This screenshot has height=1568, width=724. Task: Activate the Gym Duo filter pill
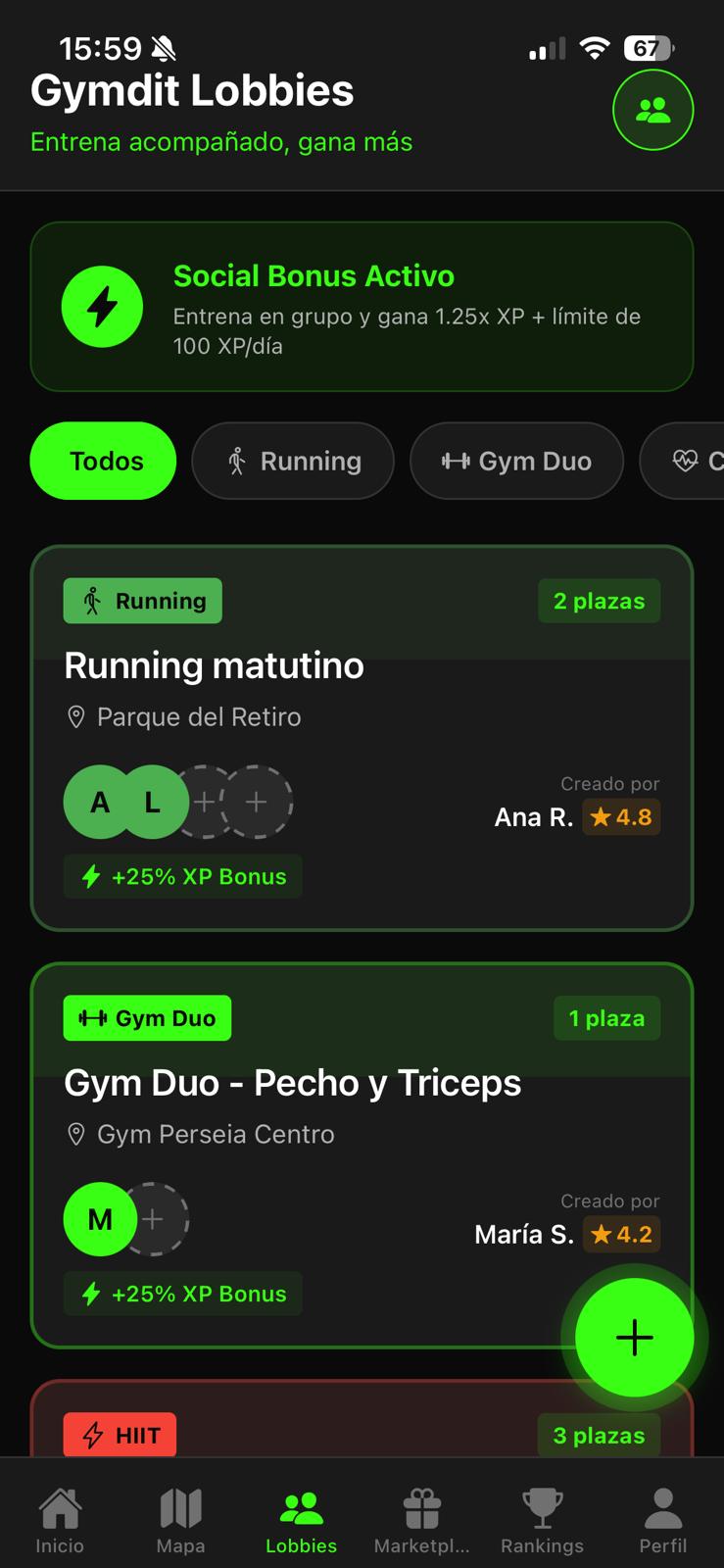(x=516, y=461)
